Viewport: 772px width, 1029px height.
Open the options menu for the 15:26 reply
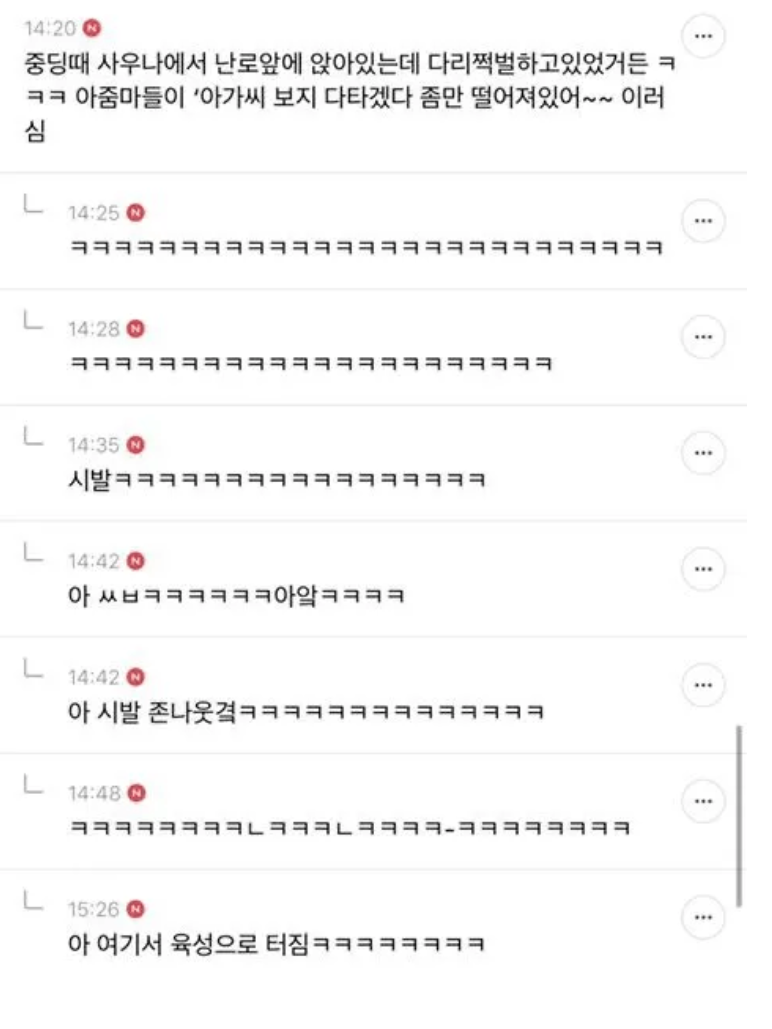[703, 916]
